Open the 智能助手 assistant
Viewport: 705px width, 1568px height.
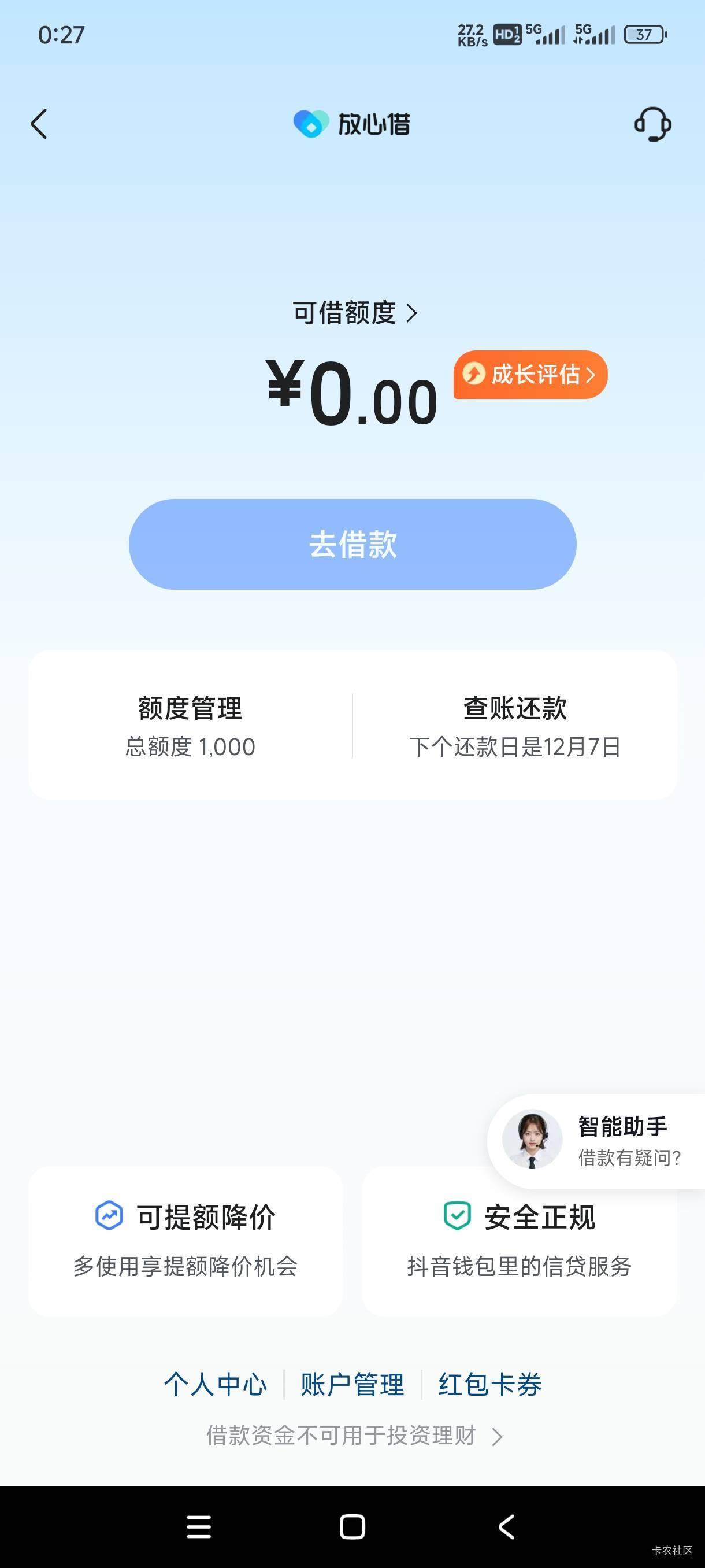coord(596,1141)
